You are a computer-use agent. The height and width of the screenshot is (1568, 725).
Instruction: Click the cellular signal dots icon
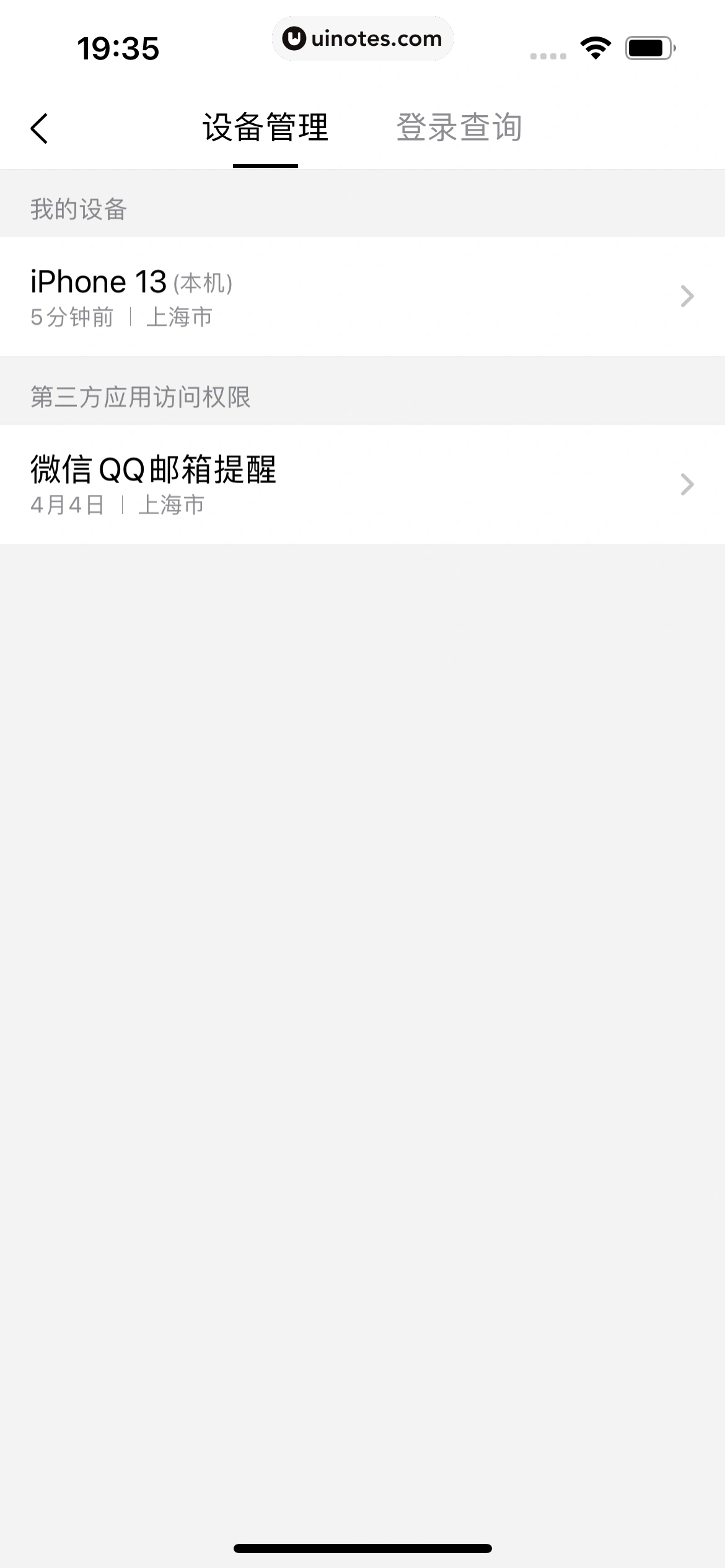tap(547, 56)
